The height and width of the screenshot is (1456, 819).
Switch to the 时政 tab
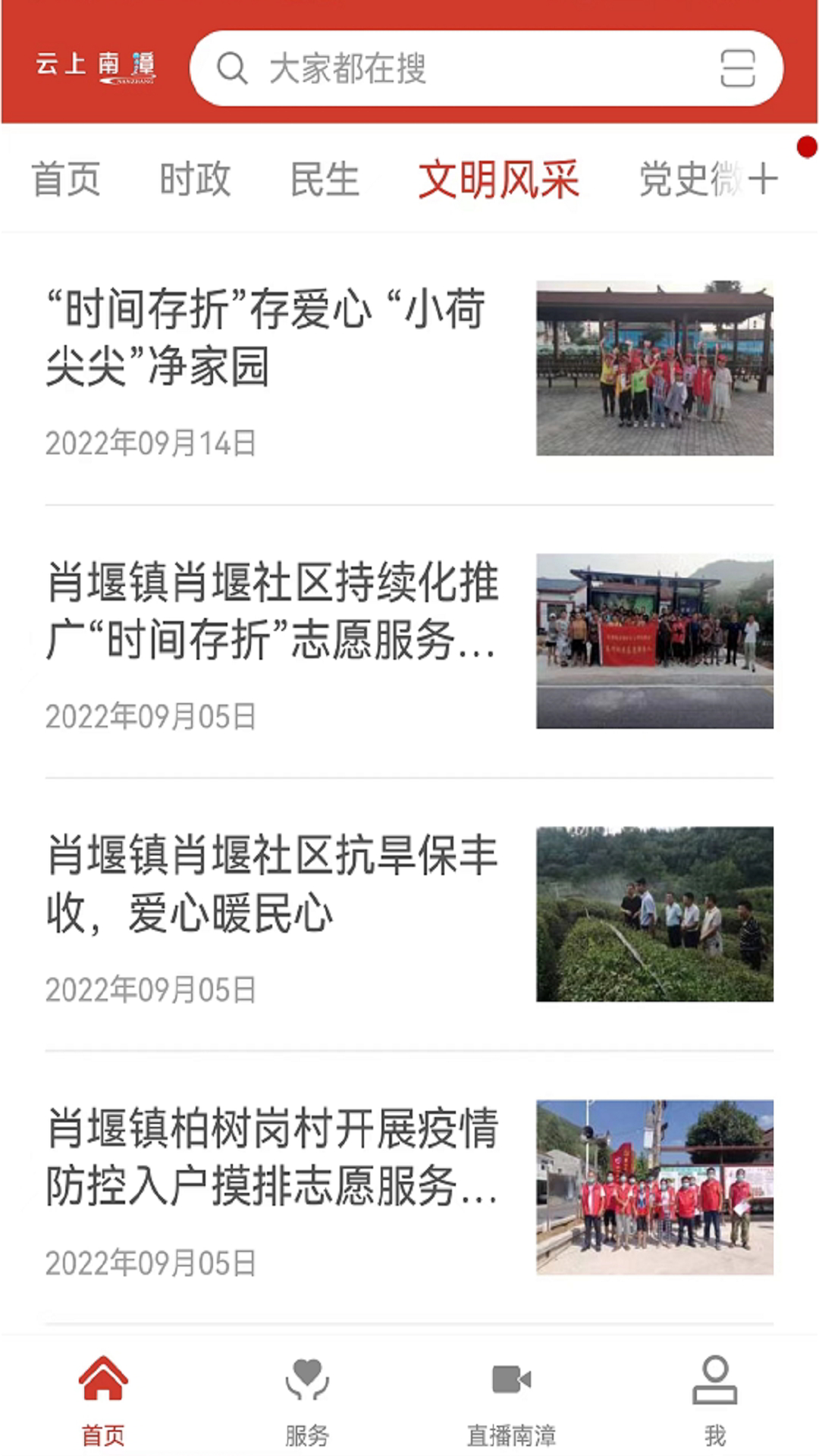click(x=195, y=180)
